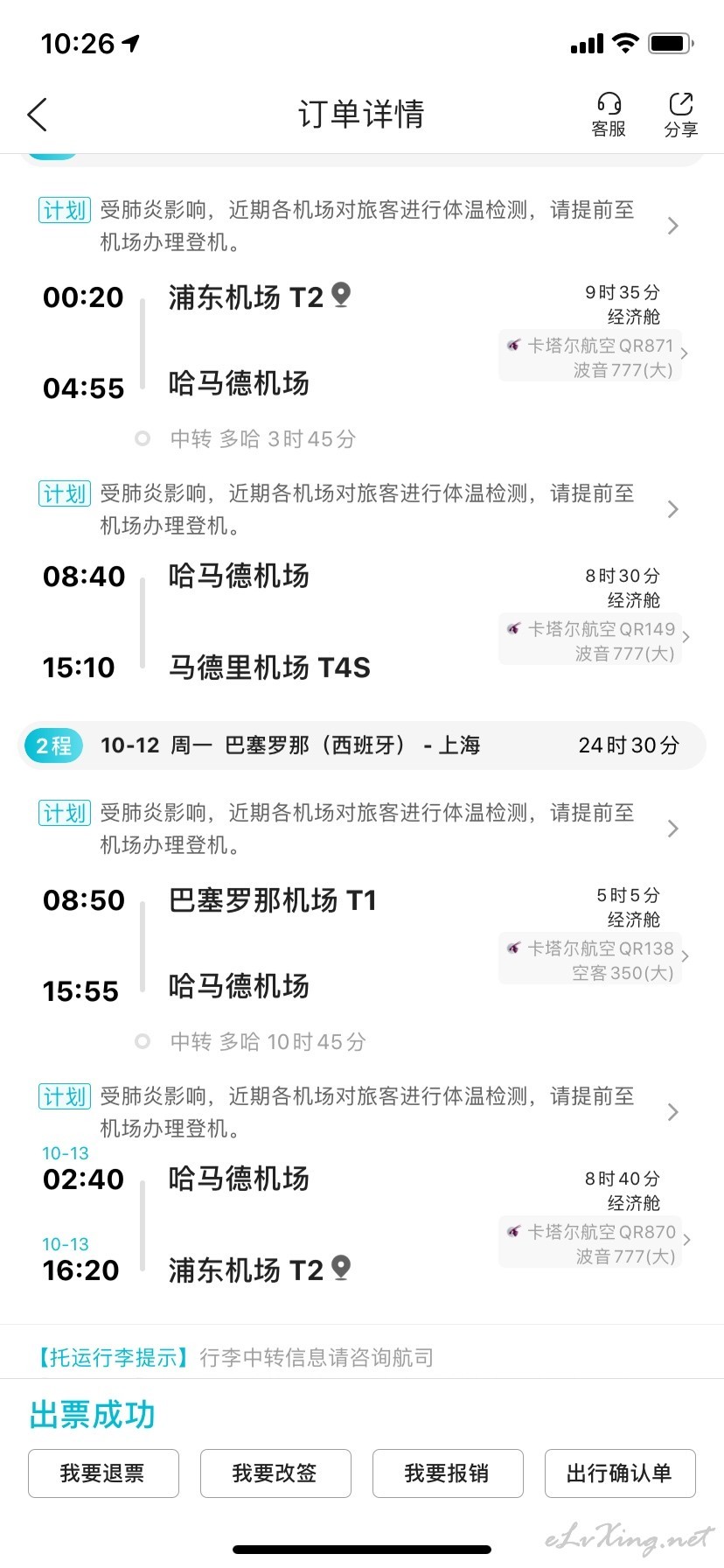724x1568 pixels.
Task: Open flight details for QR149
Action: point(594,640)
